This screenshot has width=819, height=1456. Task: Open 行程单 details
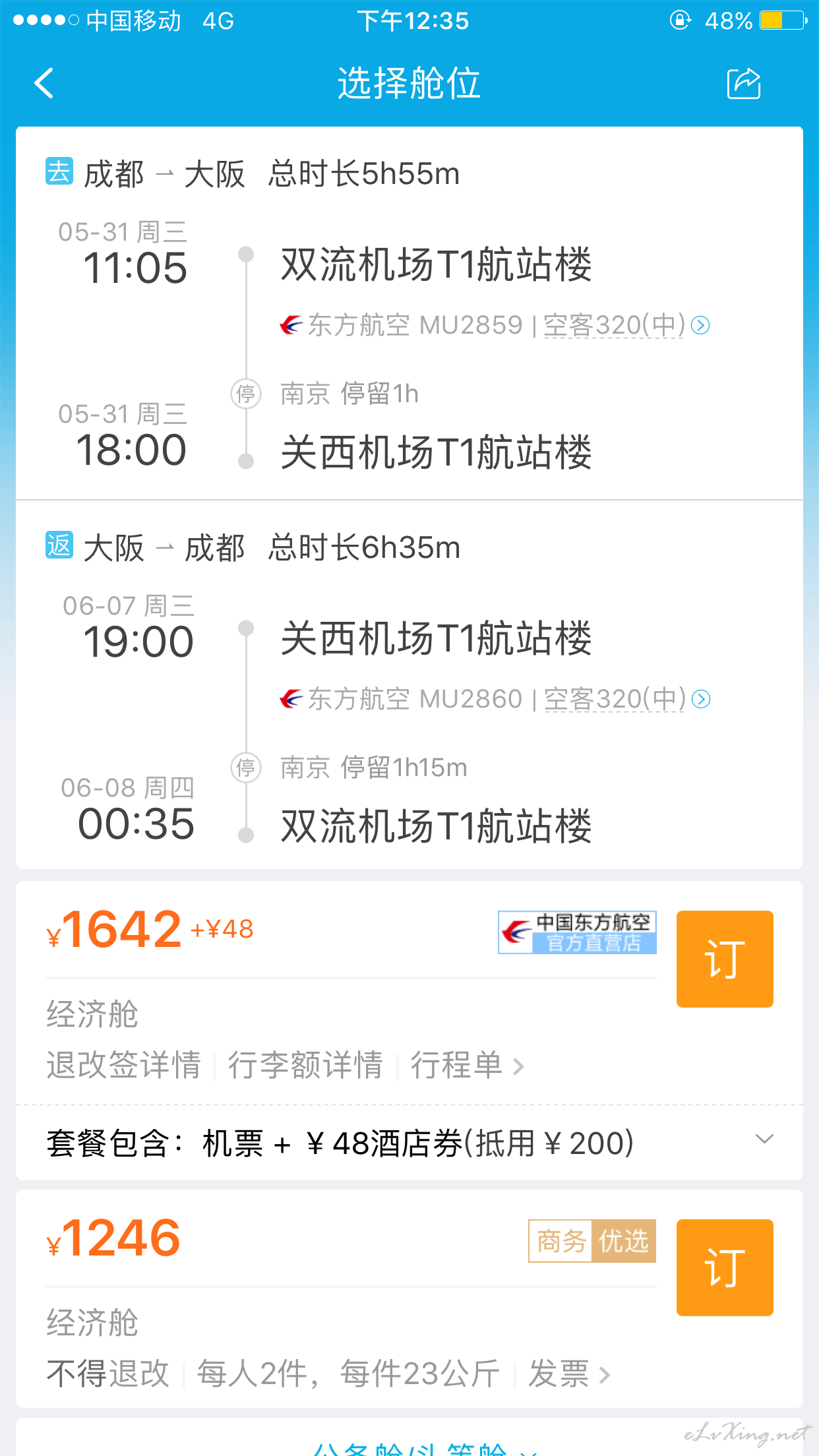pyautogui.click(x=468, y=1065)
